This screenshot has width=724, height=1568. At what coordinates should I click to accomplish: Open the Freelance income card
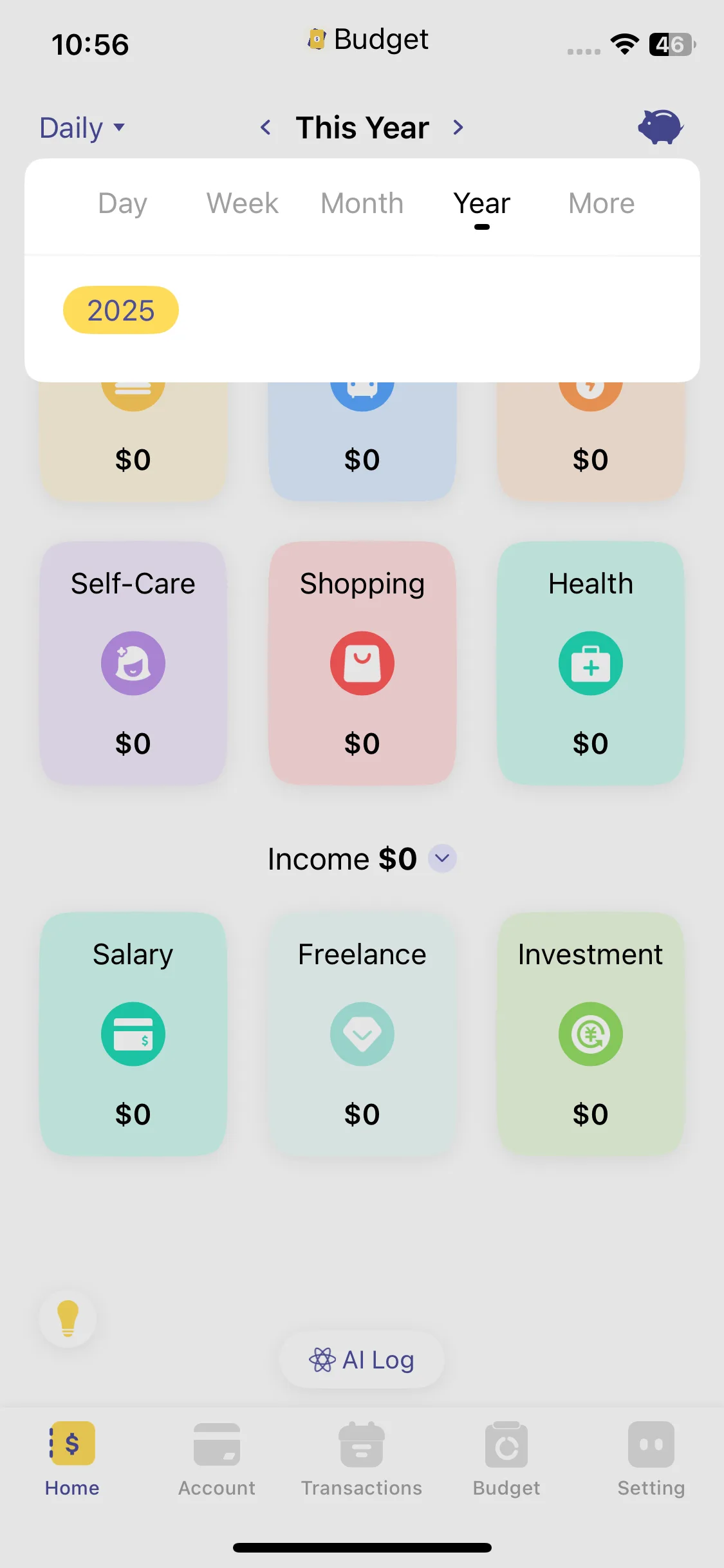(x=362, y=1034)
